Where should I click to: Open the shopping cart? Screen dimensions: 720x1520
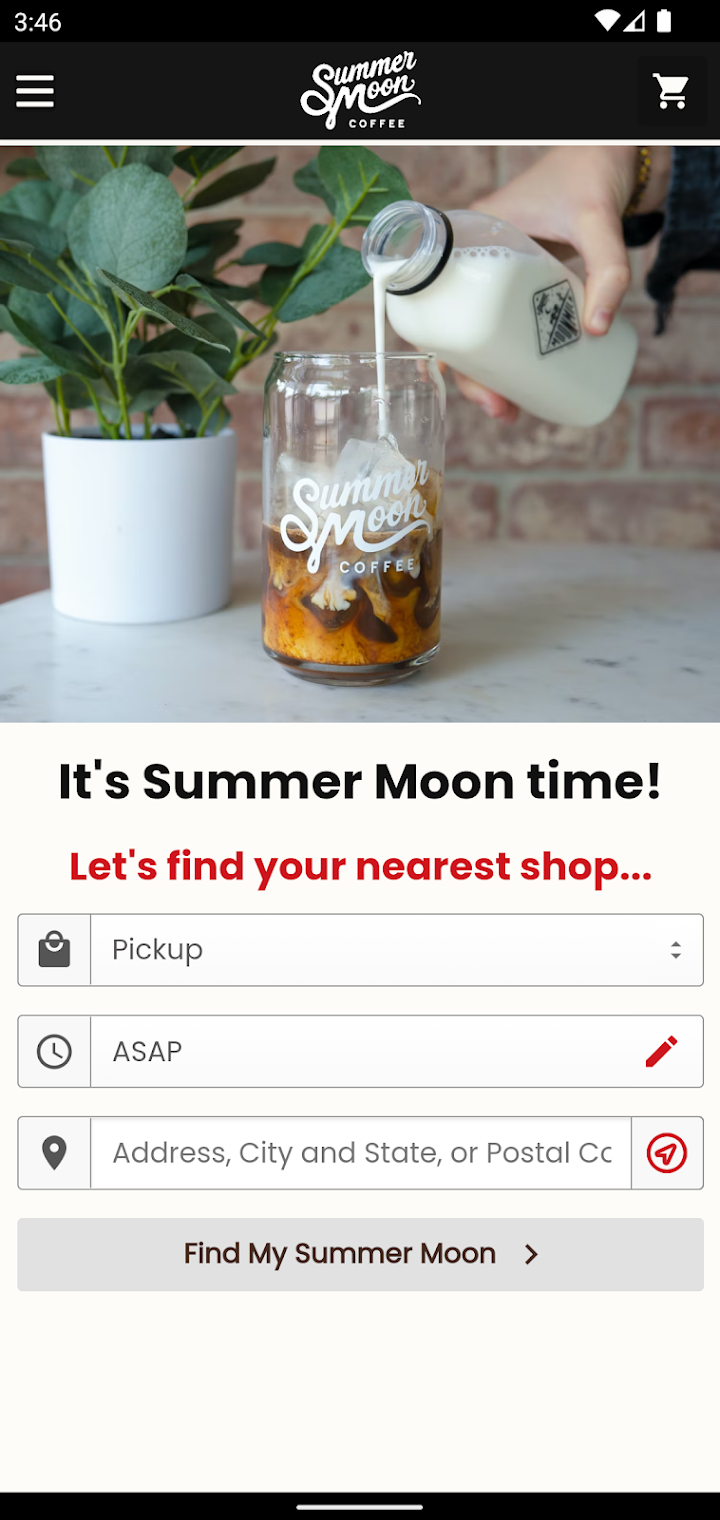(x=671, y=91)
